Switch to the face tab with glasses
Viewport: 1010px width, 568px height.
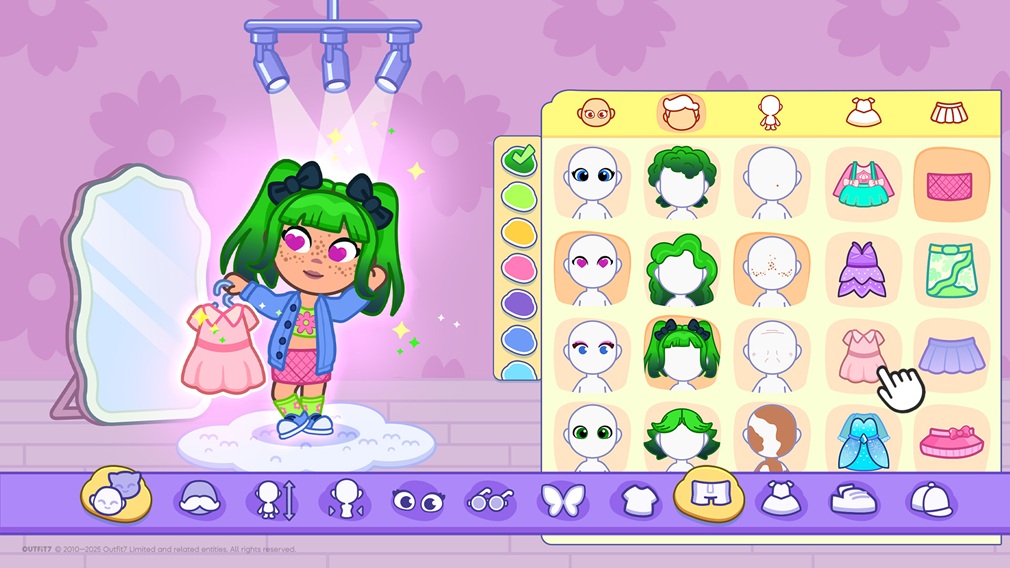pos(596,113)
